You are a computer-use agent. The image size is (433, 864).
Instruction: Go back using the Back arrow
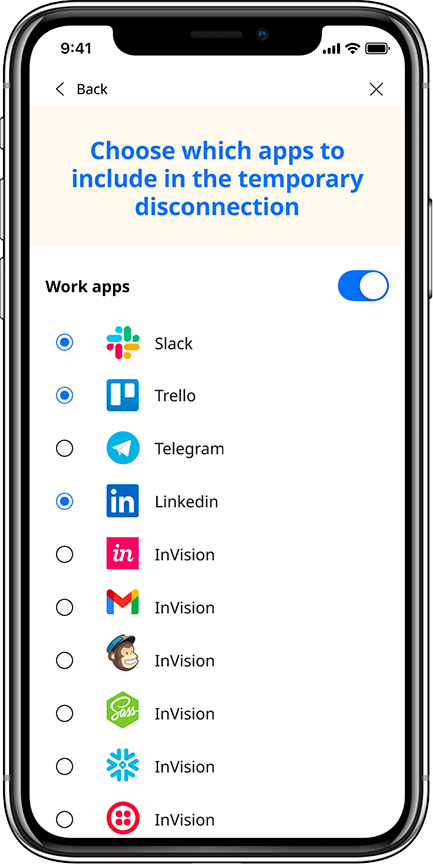[60, 89]
